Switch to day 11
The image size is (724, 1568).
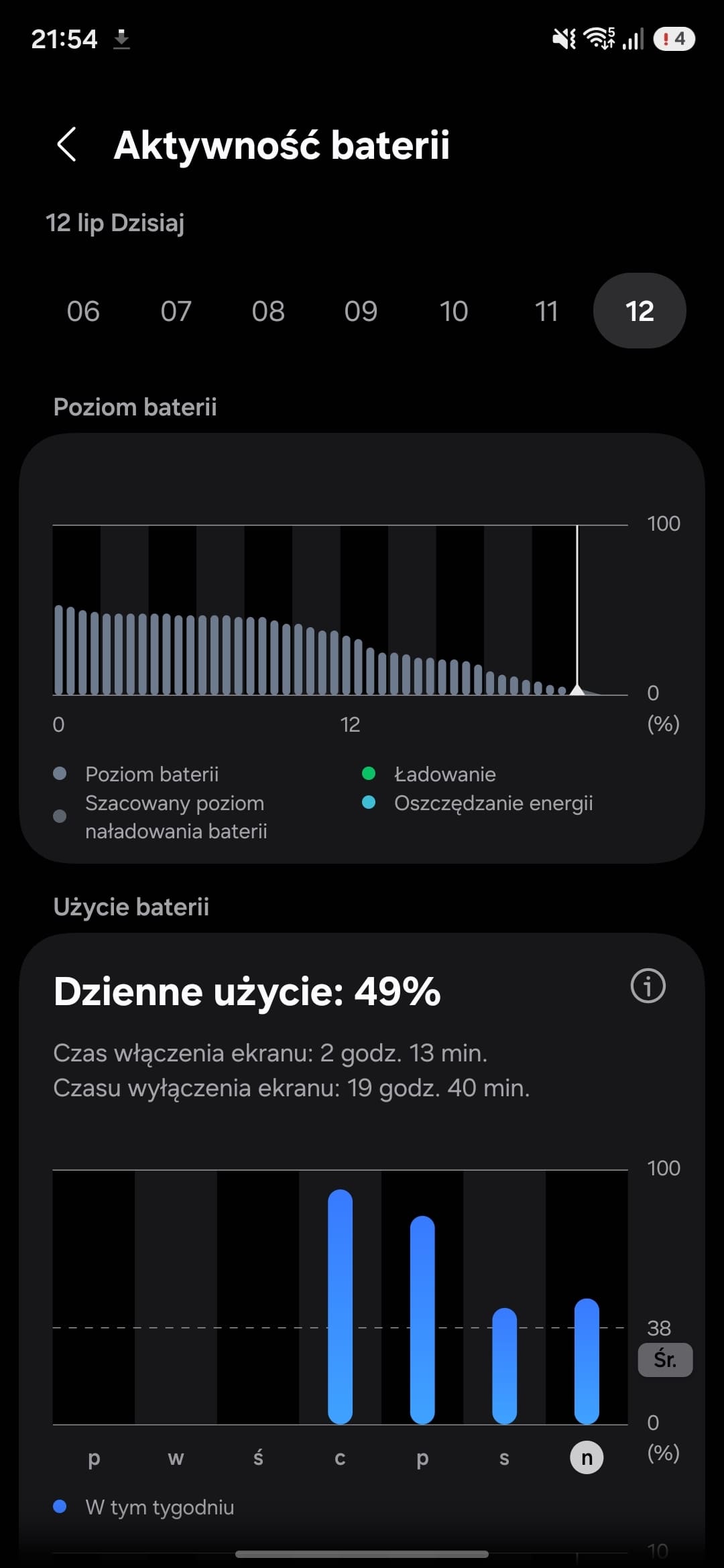click(x=546, y=311)
